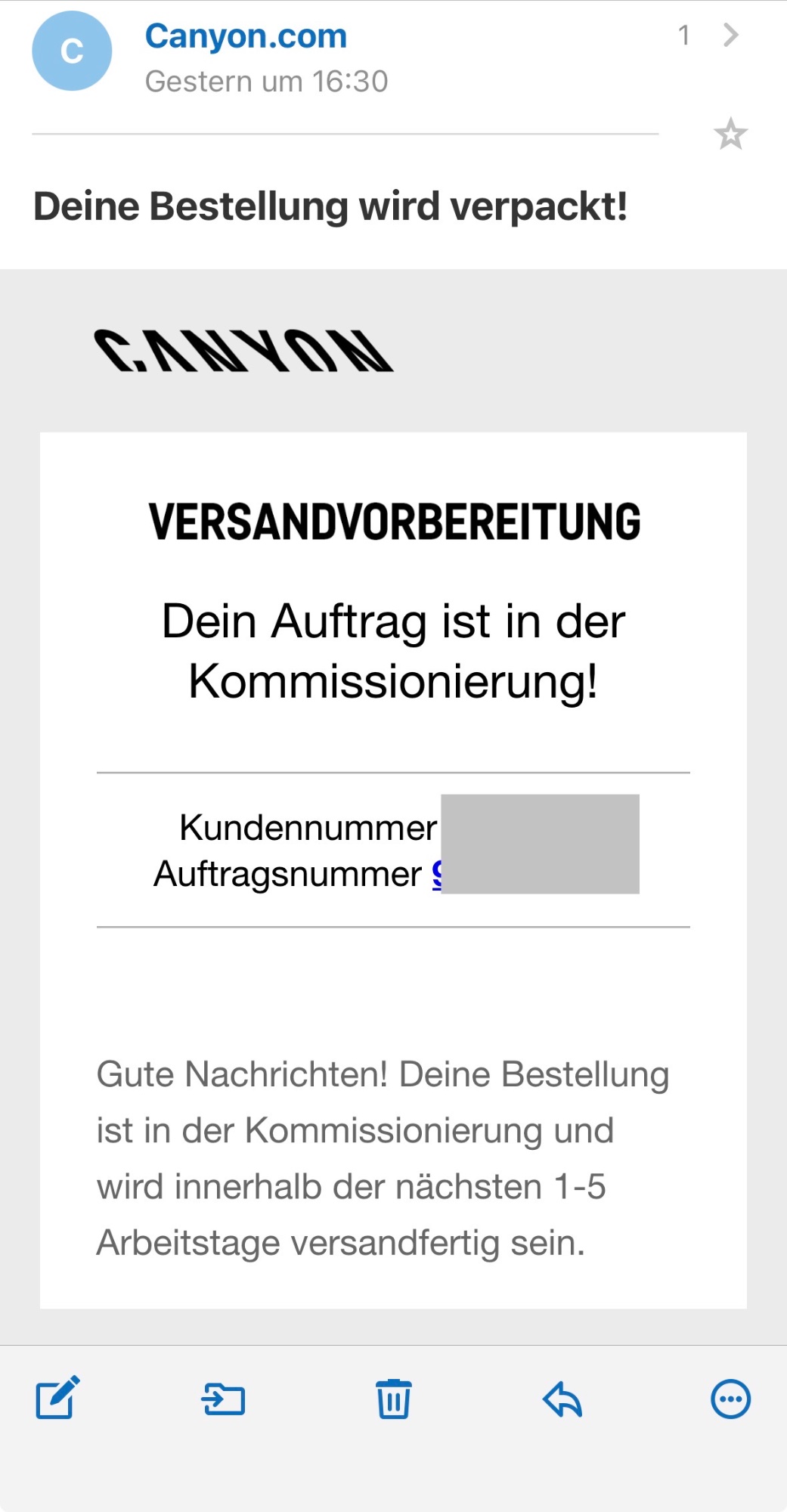Image resolution: width=787 pixels, height=1512 pixels.
Task: Delete this email with trash icon
Action: coord(394,1399)
